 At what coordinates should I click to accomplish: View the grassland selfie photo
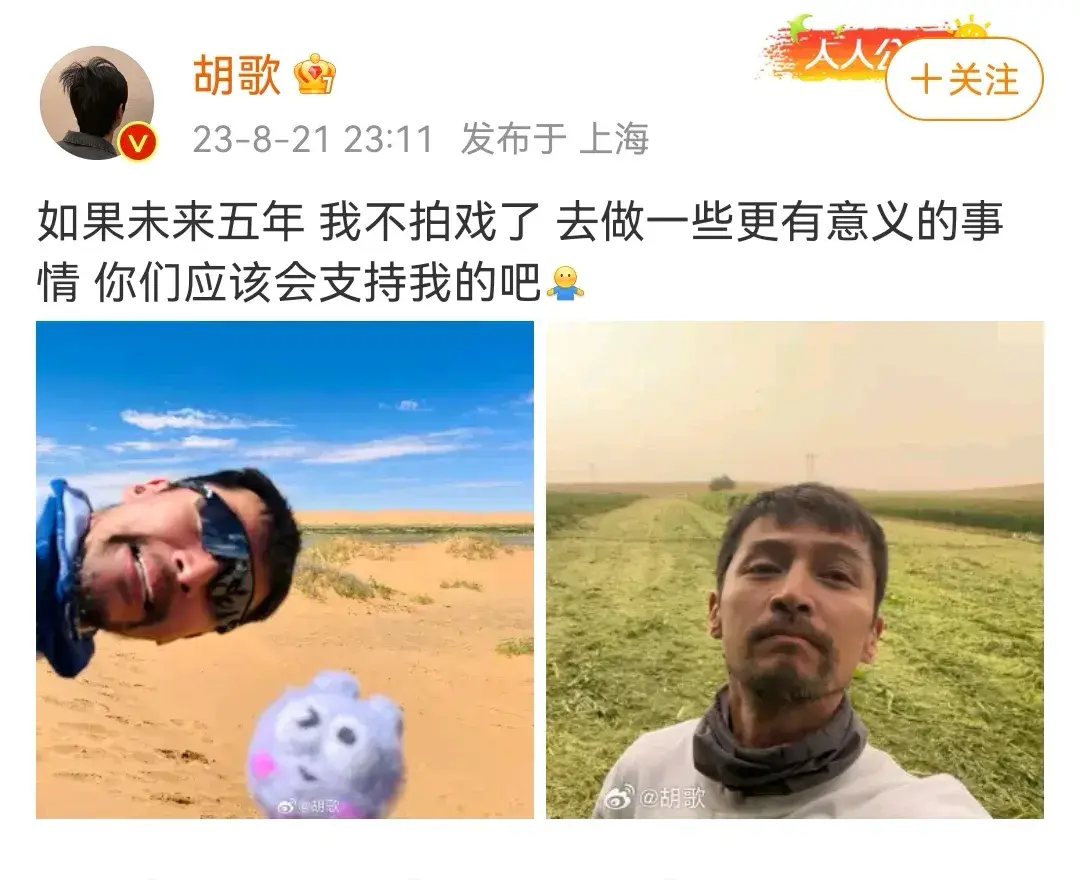point(795,569)
